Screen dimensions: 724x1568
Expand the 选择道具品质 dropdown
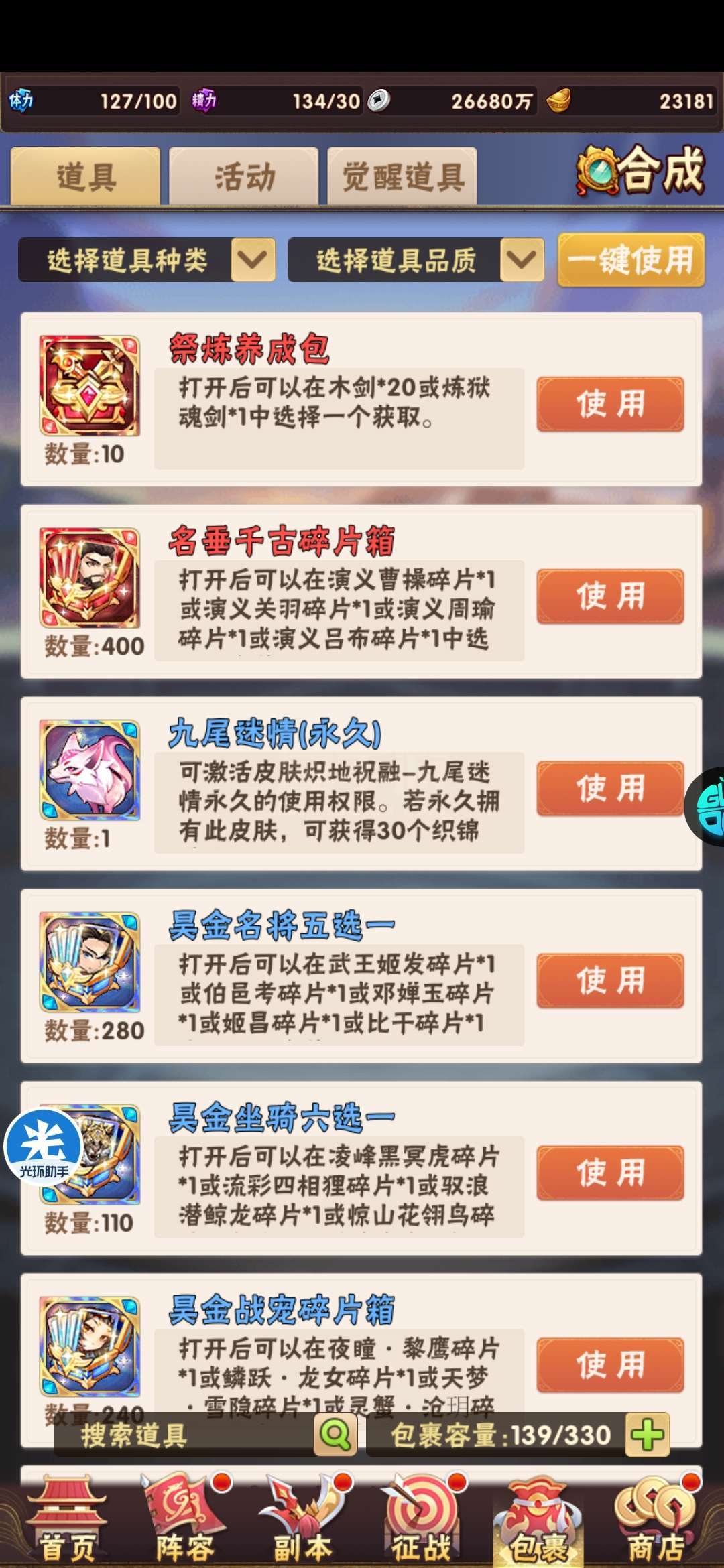coord(416,259)
